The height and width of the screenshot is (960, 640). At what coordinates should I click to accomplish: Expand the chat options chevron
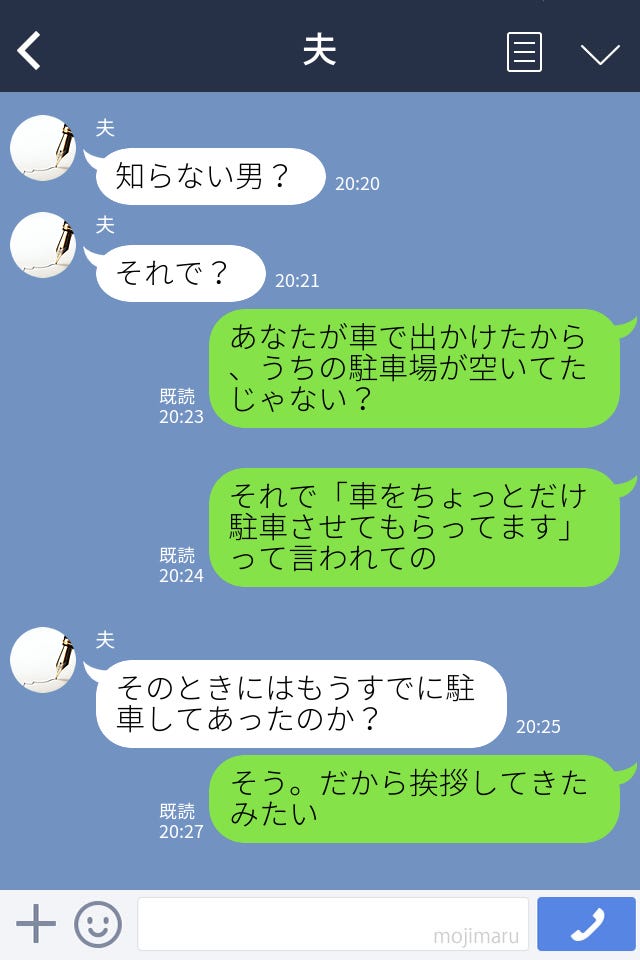[x=600, y=53]
